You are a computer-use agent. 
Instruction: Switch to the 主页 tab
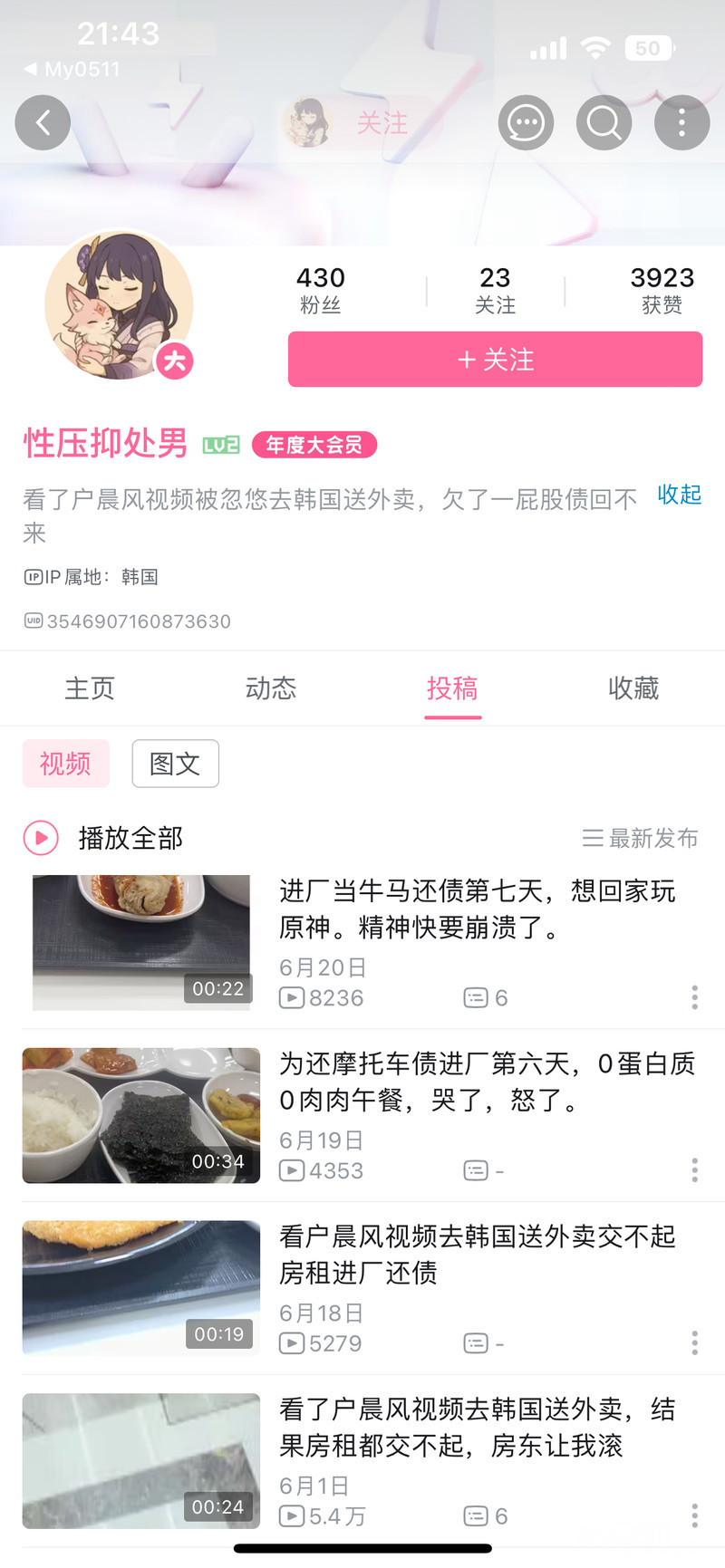90,688
